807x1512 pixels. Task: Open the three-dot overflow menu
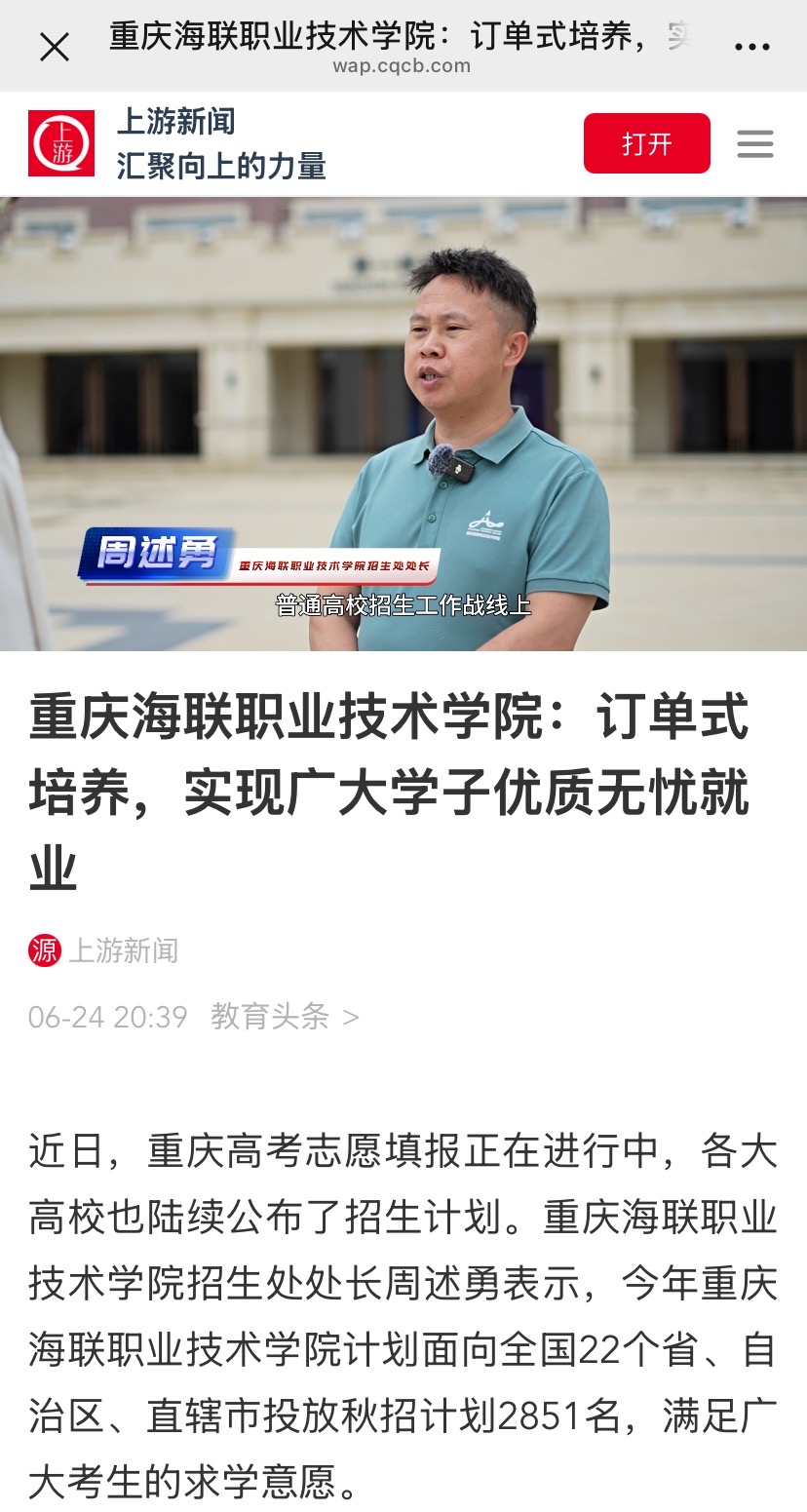(751, 46)
